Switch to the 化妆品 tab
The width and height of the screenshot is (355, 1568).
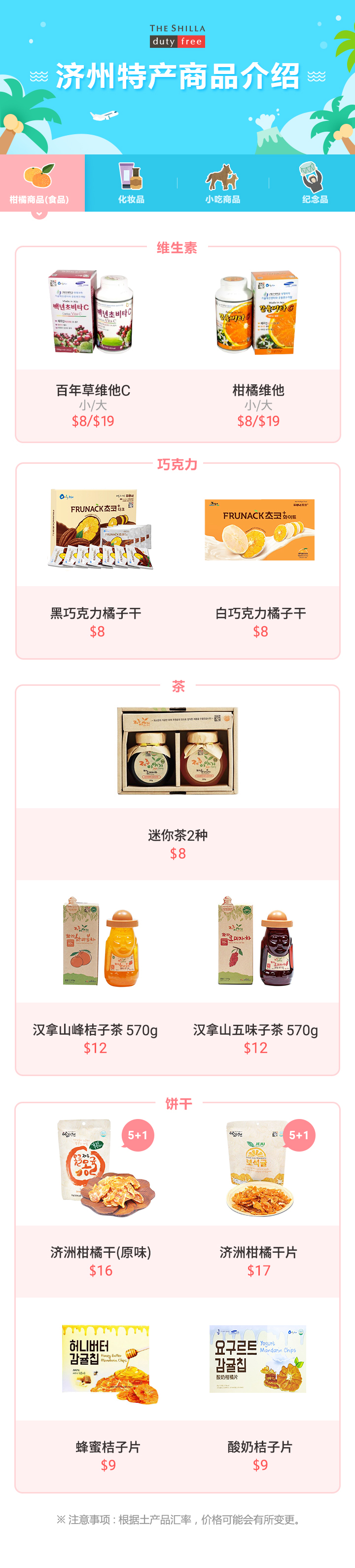(x=131, y=183)
